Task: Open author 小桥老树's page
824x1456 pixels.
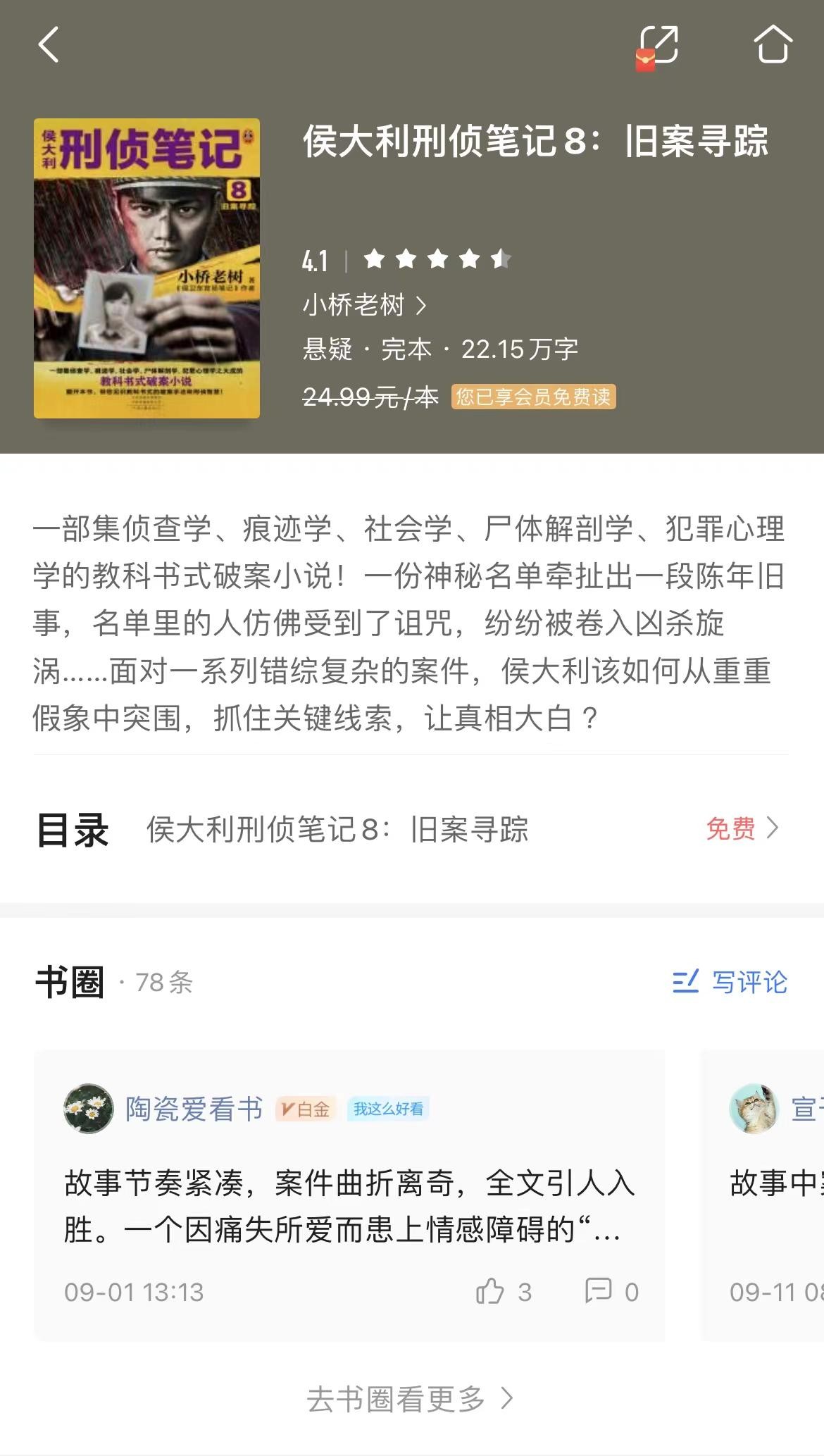Action: pyautogui.click(x=364, y=305)
